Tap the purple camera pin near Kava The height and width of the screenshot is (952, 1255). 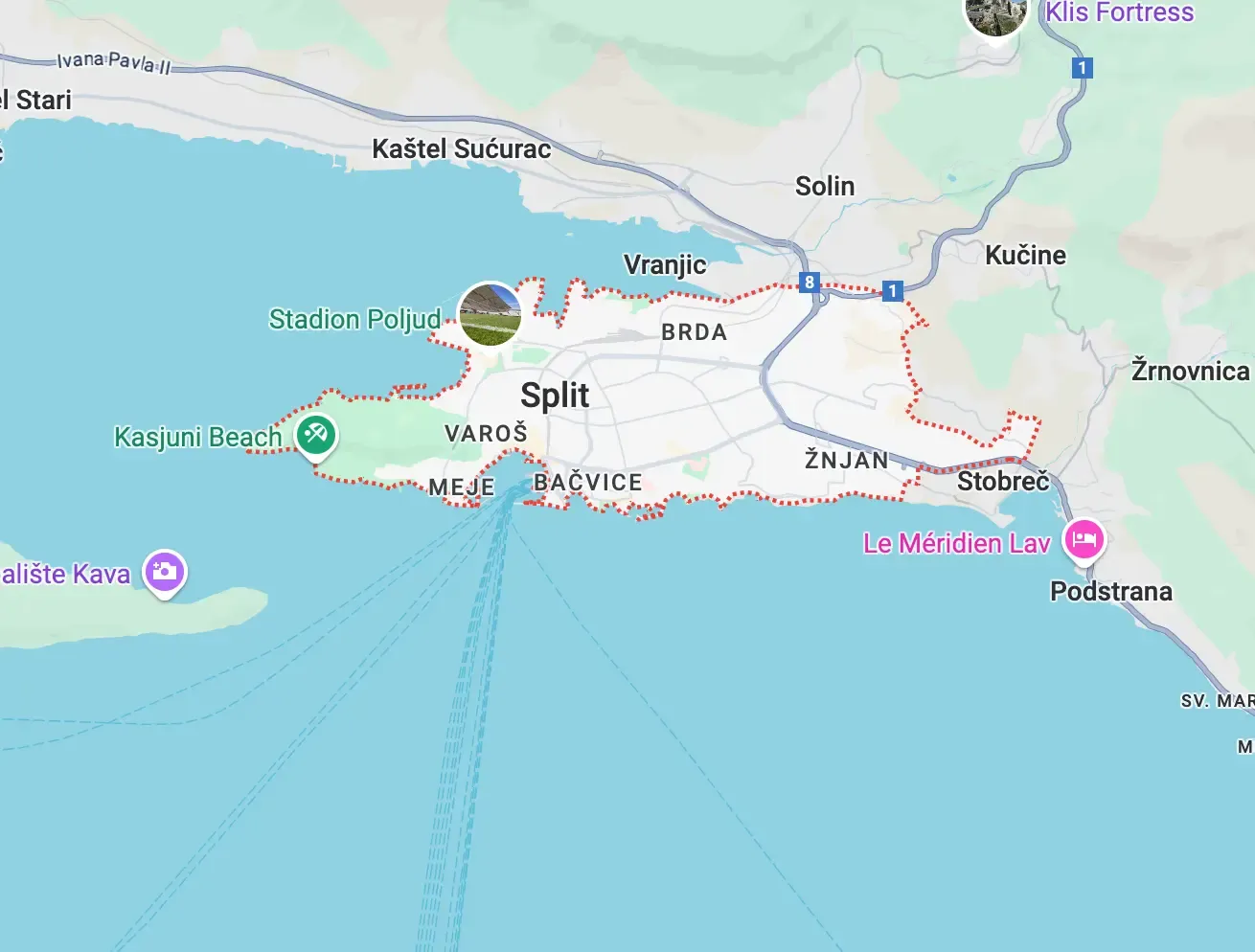tap(165, 572)
